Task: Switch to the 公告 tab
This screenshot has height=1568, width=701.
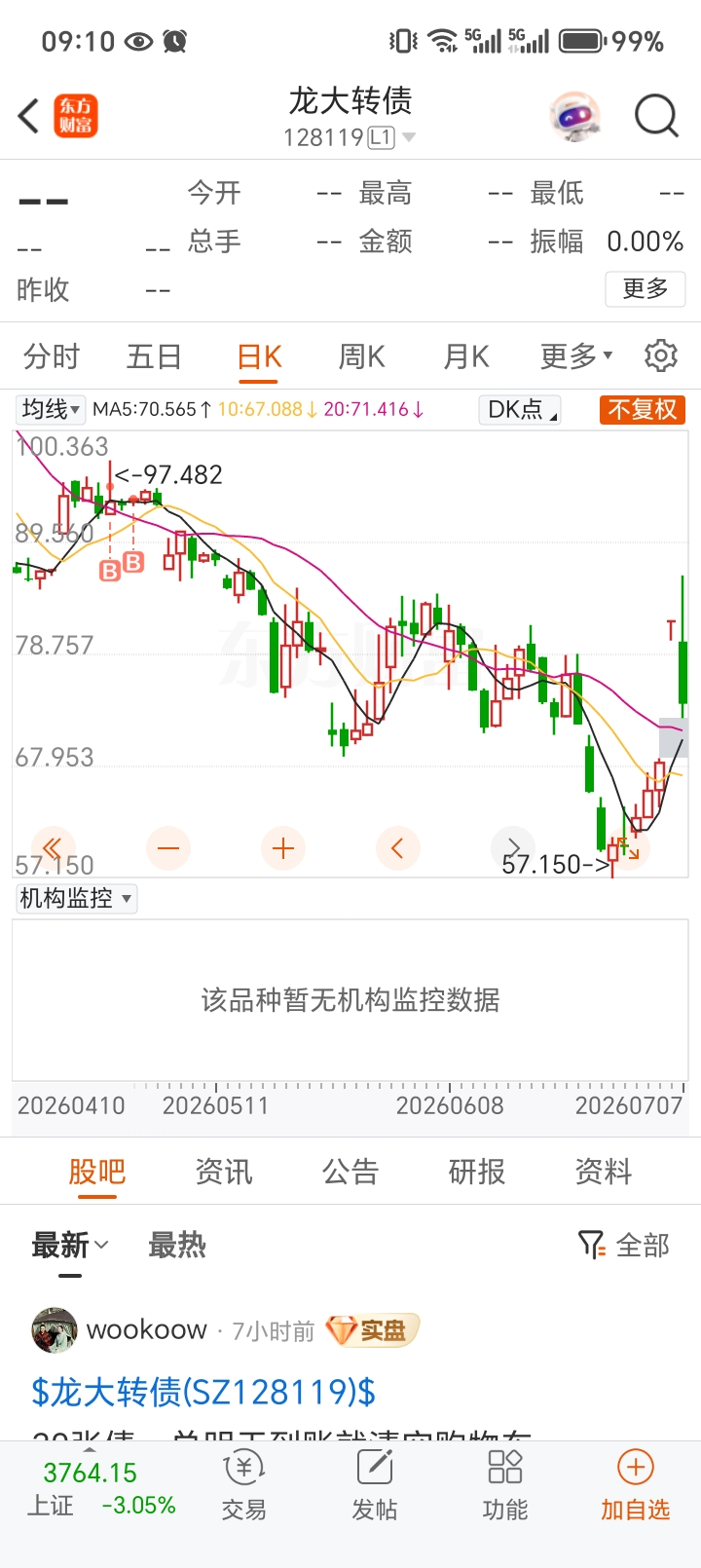Action: 350,1172
